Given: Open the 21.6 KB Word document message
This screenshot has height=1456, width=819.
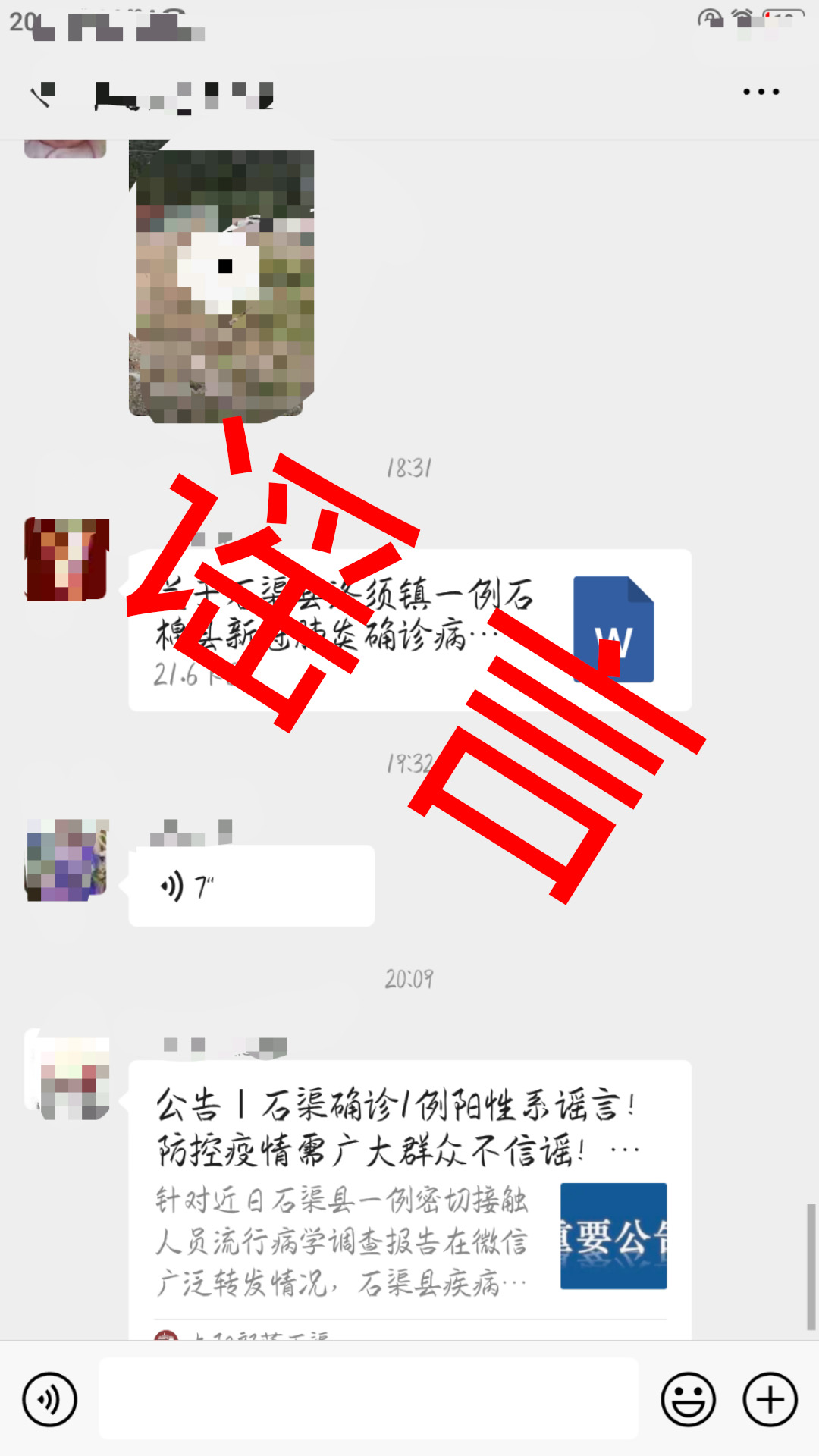Looking at the screenshot, I should click(409, 630).
